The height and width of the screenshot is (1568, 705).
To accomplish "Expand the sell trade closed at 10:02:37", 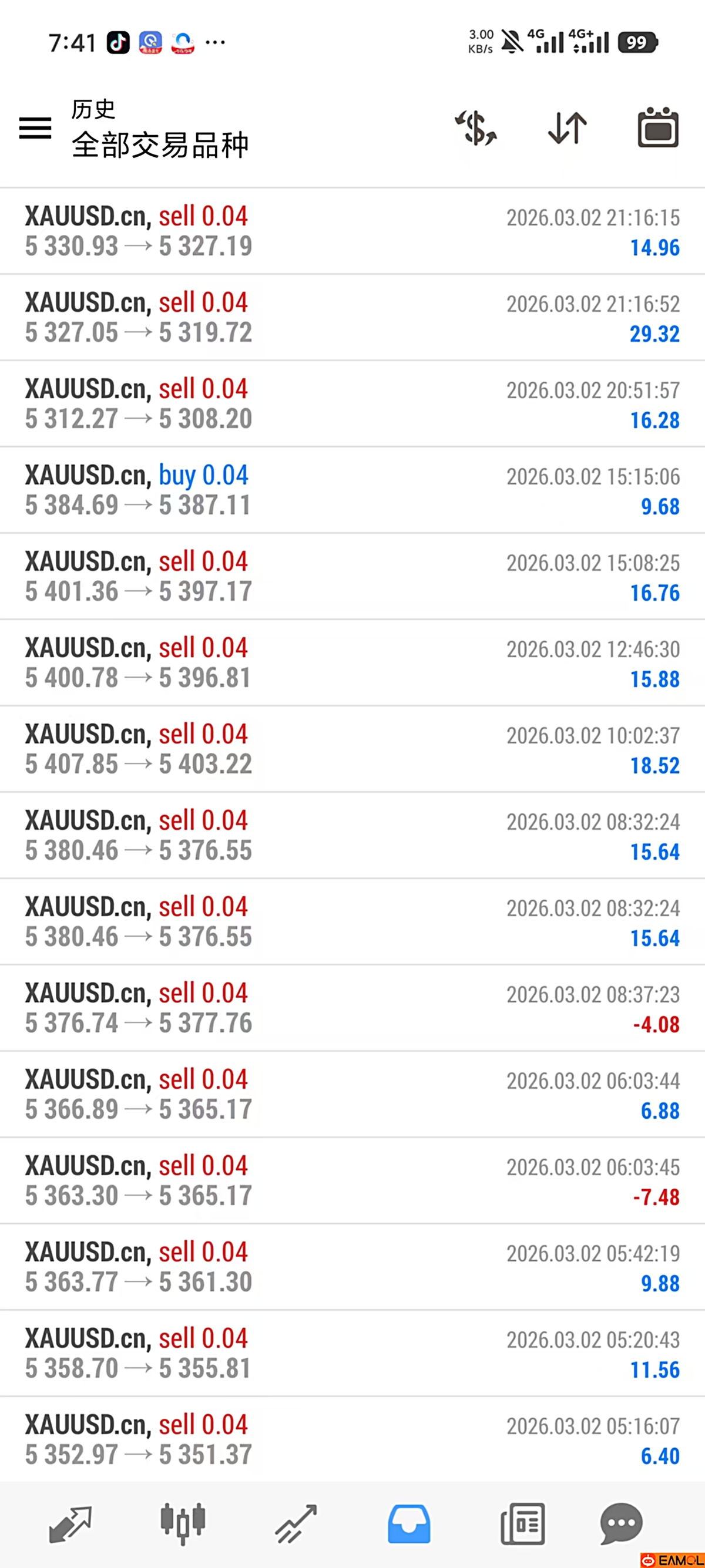I will (x=352, y=749).
